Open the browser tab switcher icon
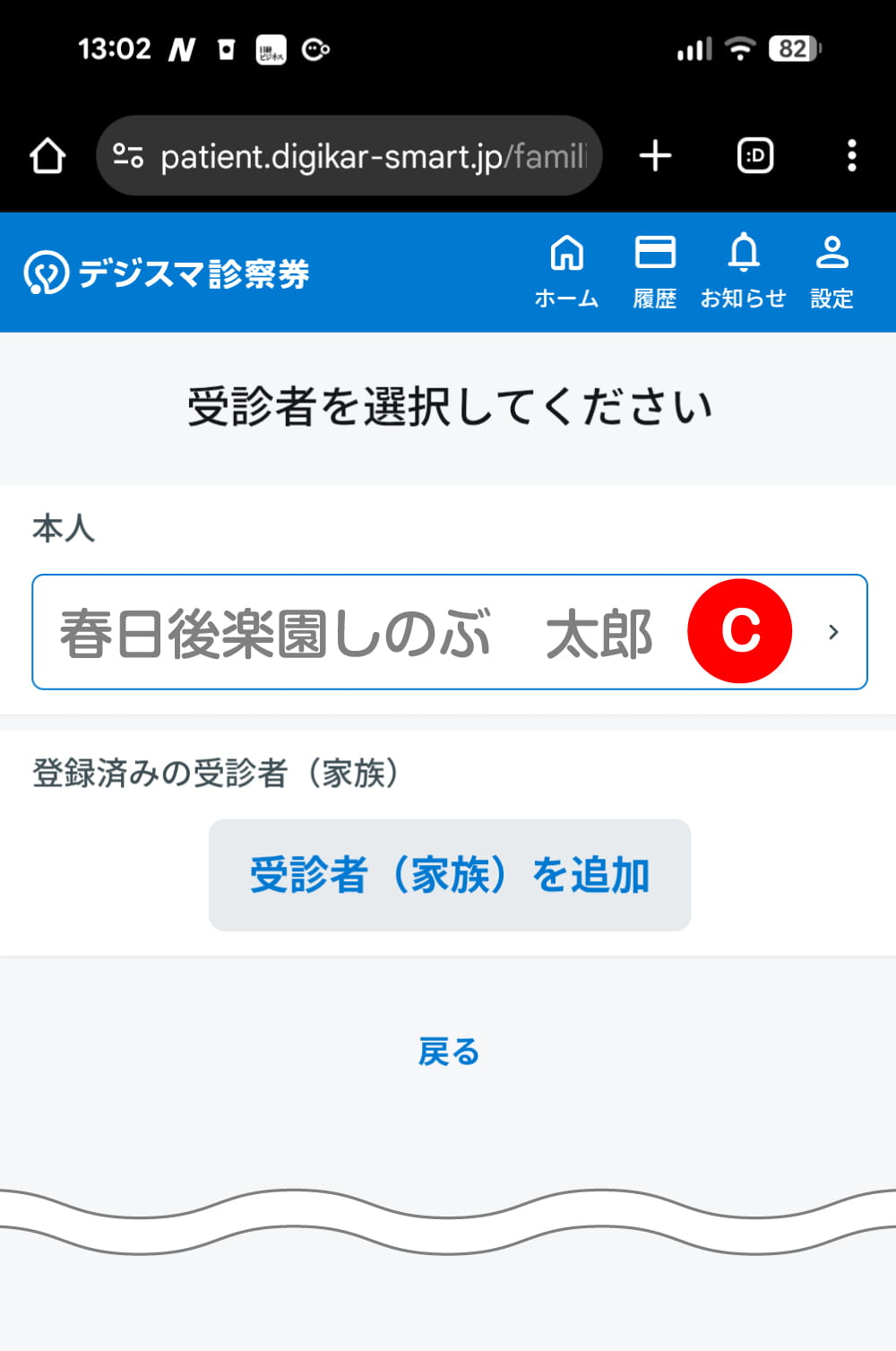This screenshot has height=1351, width=896. (754, 154)
